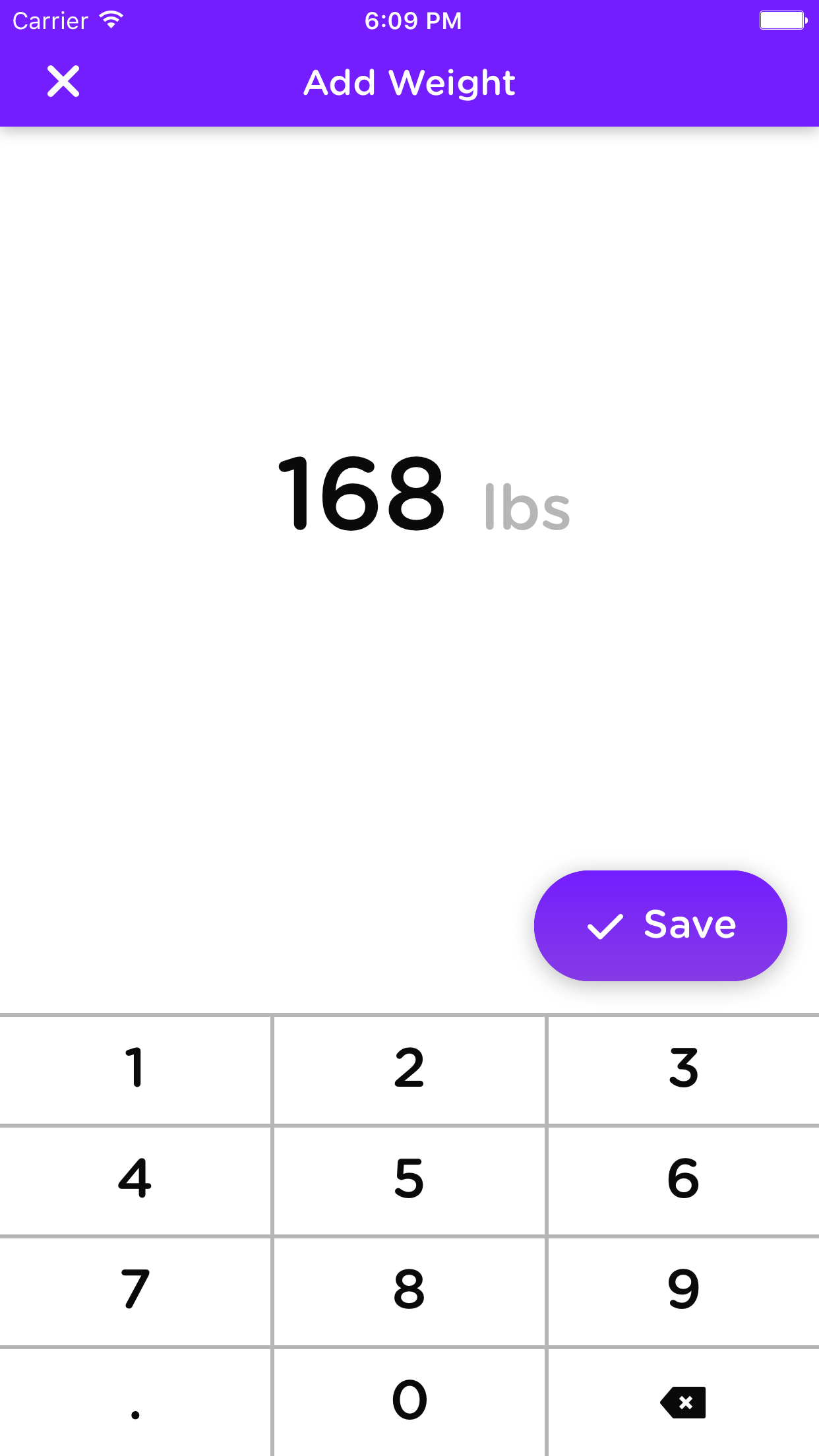
Task: Tap digit 1 on the keypad
Action: pyautogui.click(x=136, y=1070)
